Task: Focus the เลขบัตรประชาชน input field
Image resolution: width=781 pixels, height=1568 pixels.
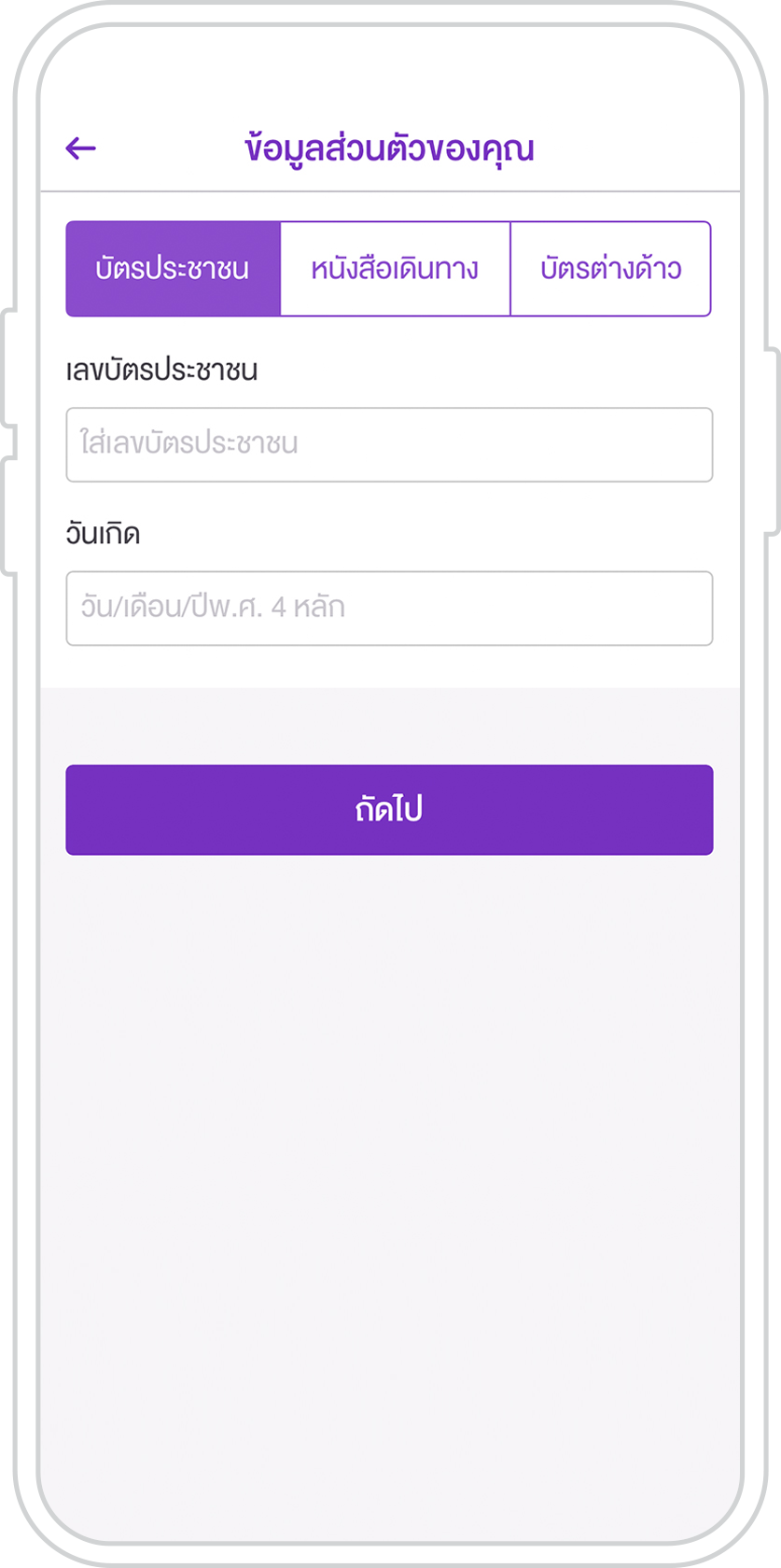Action: (389, 444)
